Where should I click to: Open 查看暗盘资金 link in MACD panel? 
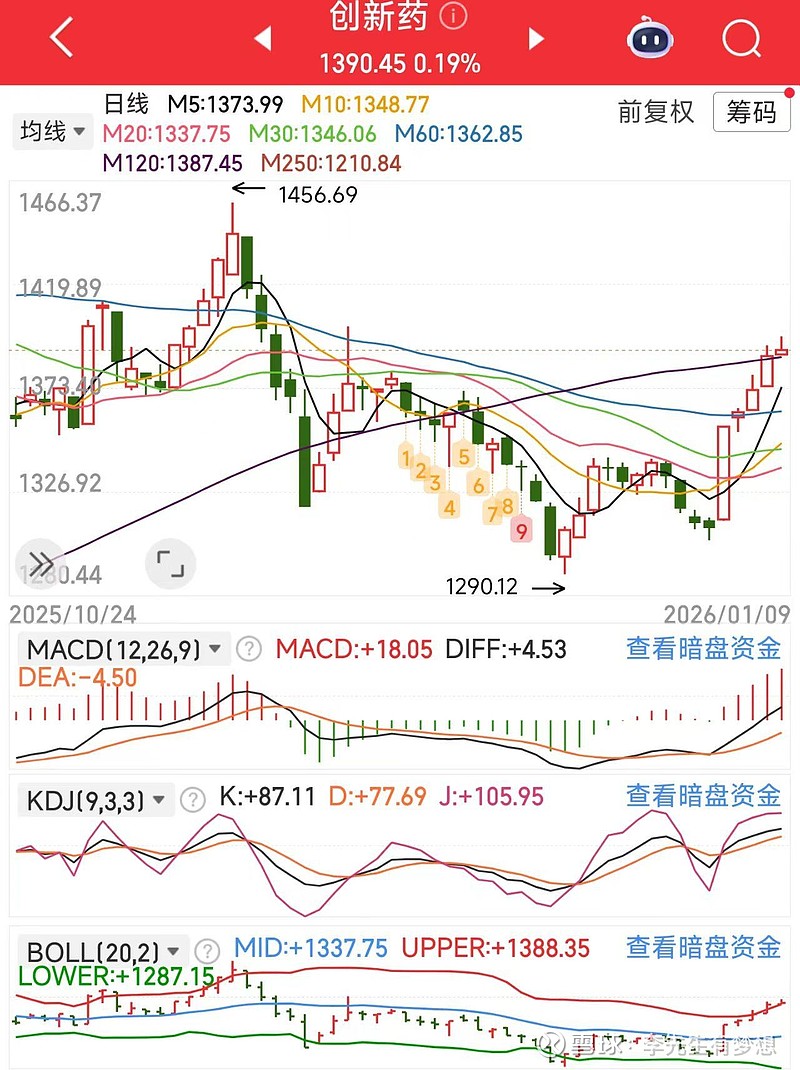click(702, 648)
